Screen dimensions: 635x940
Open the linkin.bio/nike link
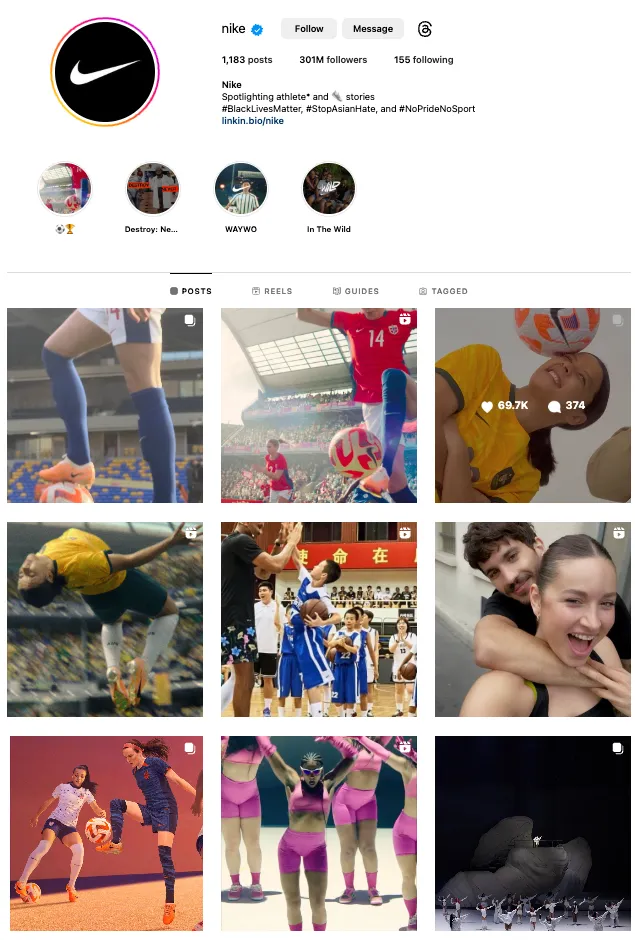coord(253,121)
